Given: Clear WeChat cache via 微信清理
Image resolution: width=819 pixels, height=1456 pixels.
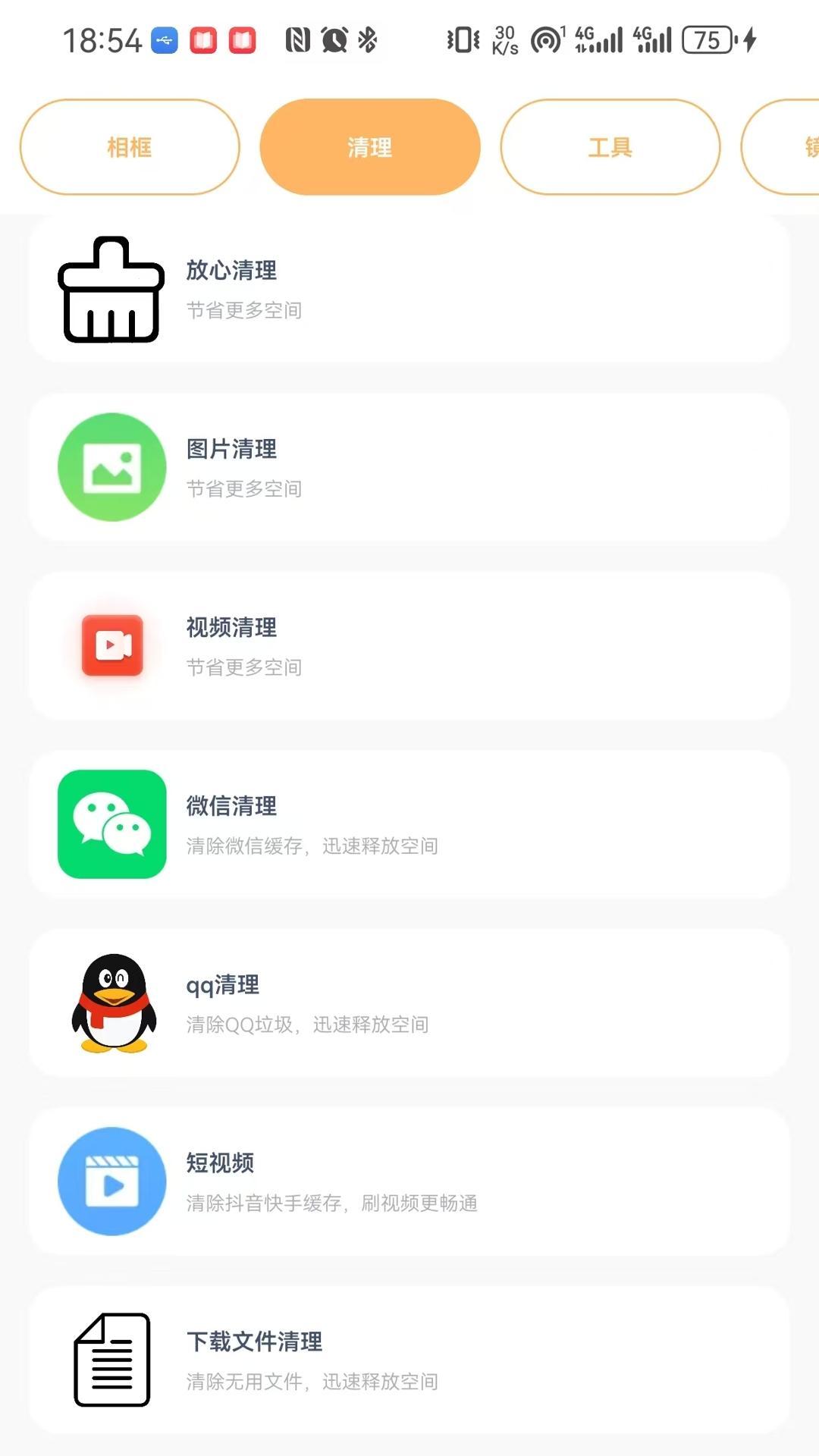Looking at the screenshot, I should pyautogui.click(x=409, y=824).
